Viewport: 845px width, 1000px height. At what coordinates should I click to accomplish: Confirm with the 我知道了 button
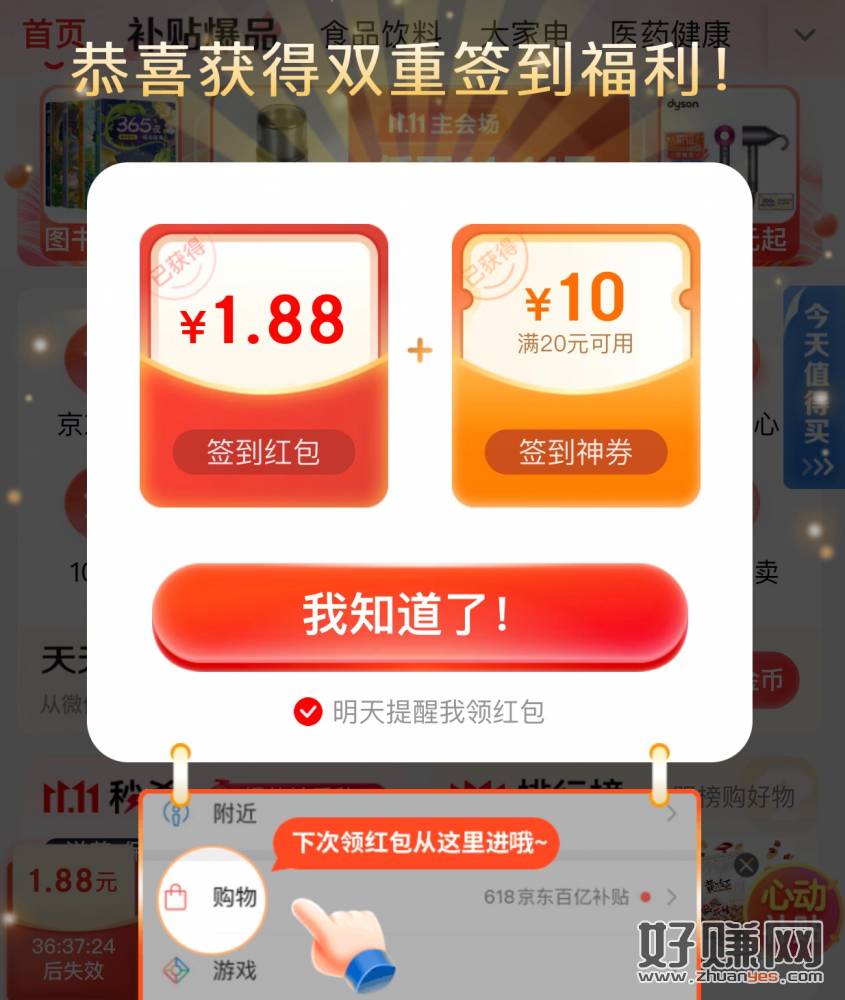tap(419, 615)
